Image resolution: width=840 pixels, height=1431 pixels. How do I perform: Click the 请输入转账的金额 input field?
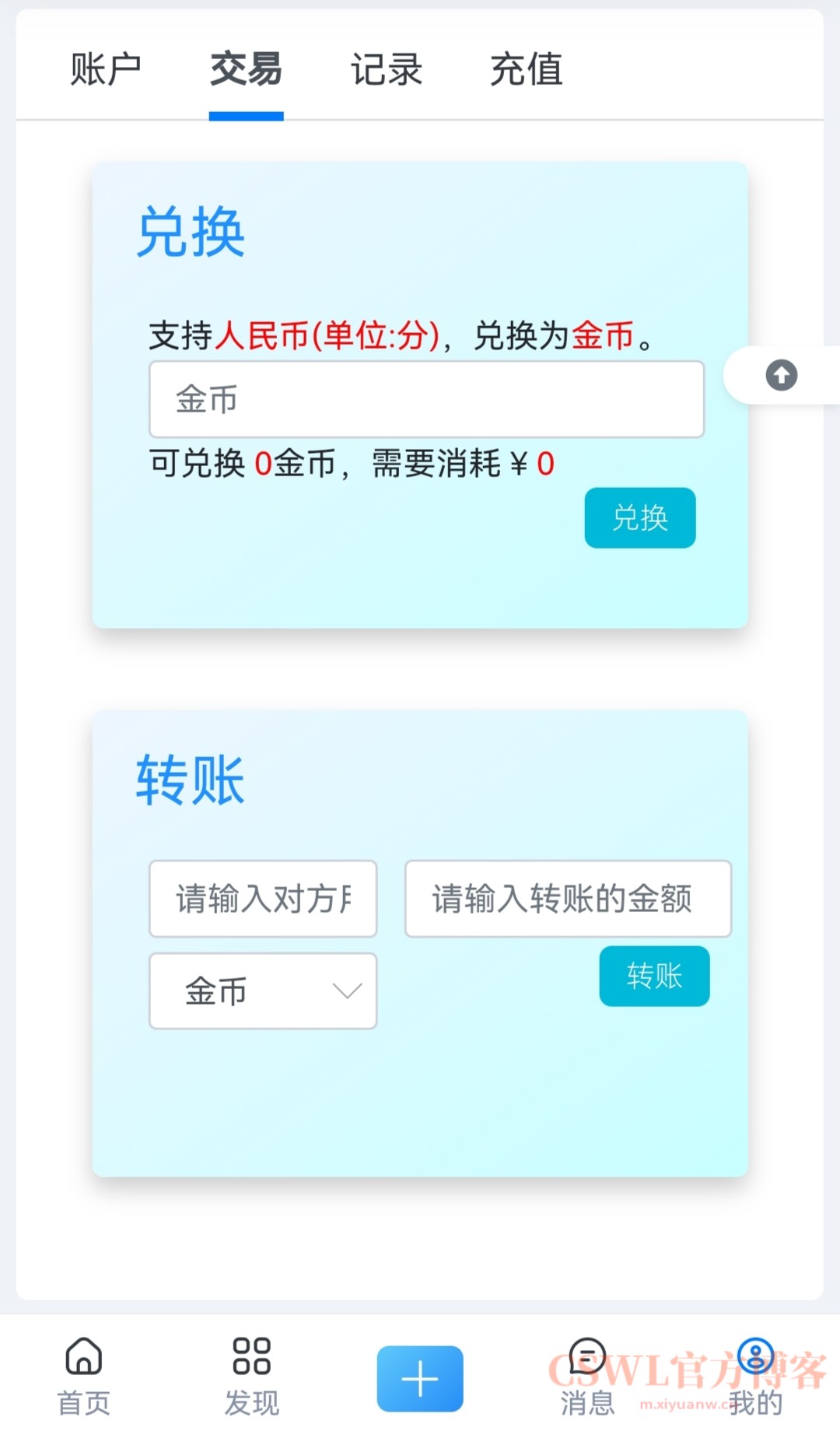point(565,898)
